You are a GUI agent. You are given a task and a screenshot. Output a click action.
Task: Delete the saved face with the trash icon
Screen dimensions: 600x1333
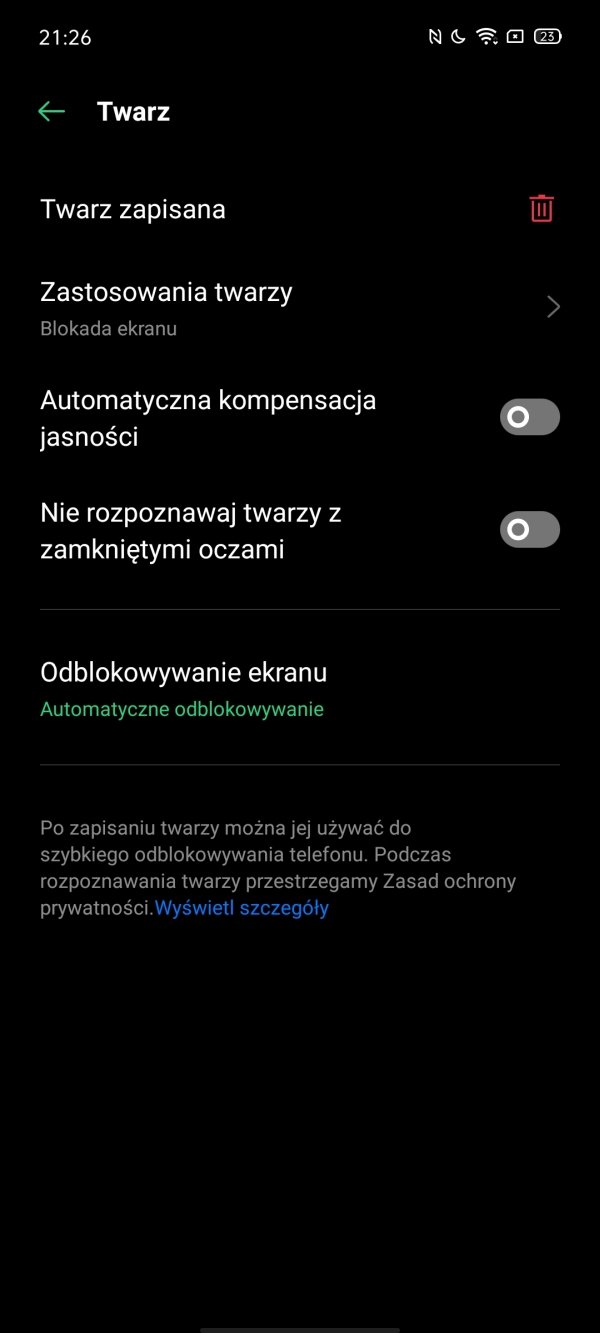[x=541, y=209]
